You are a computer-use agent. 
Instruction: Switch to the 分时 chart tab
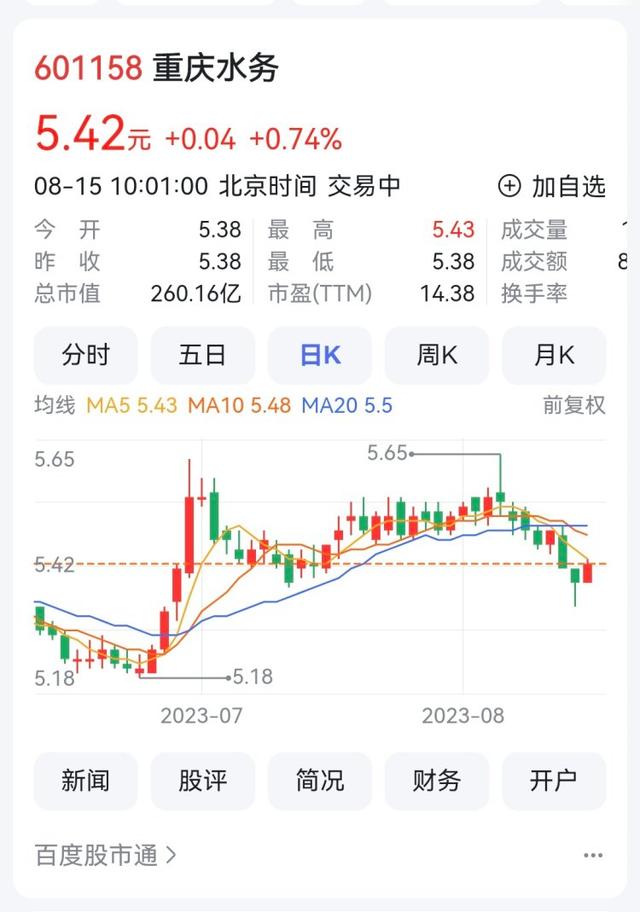coord(86,355)
